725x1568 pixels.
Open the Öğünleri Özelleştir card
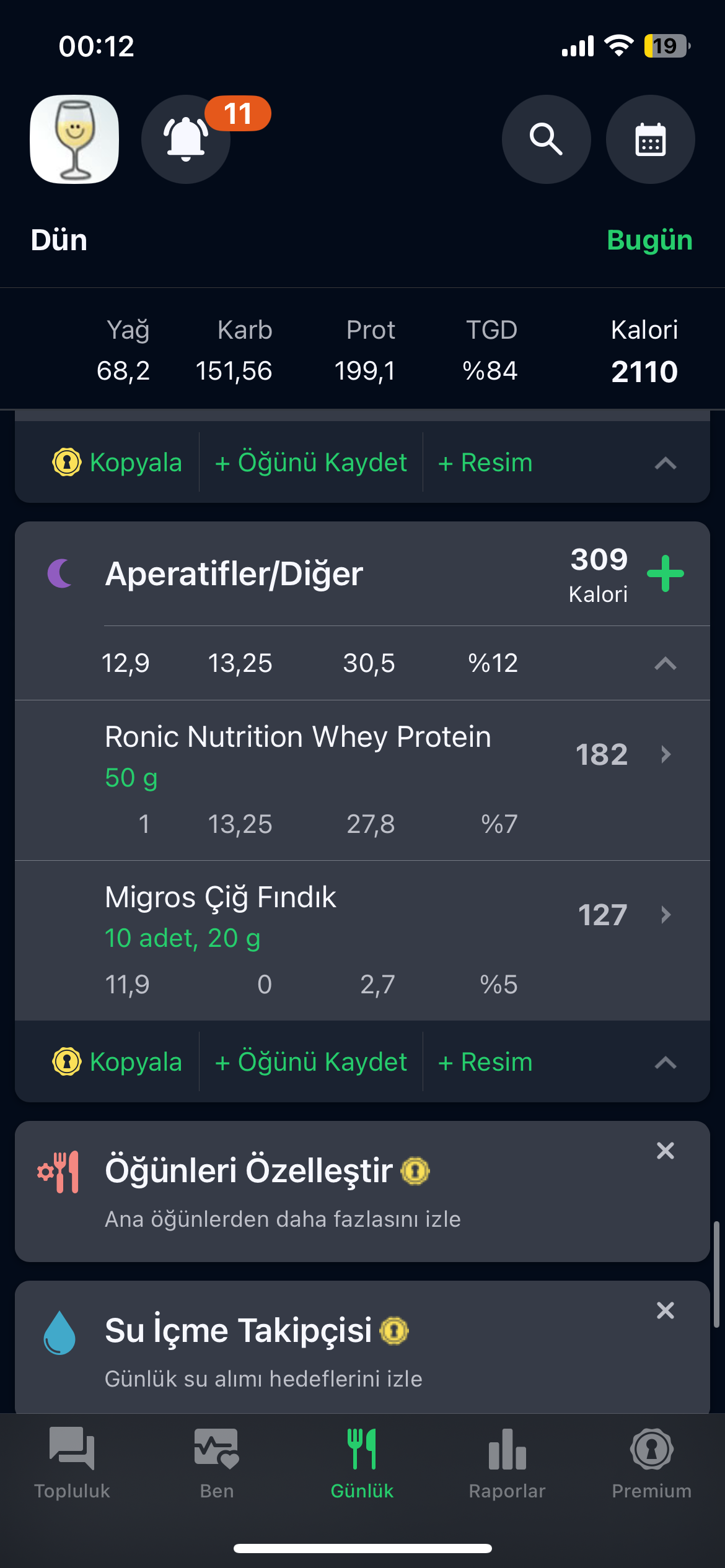pyautogui.click(x=362, y=1191)
